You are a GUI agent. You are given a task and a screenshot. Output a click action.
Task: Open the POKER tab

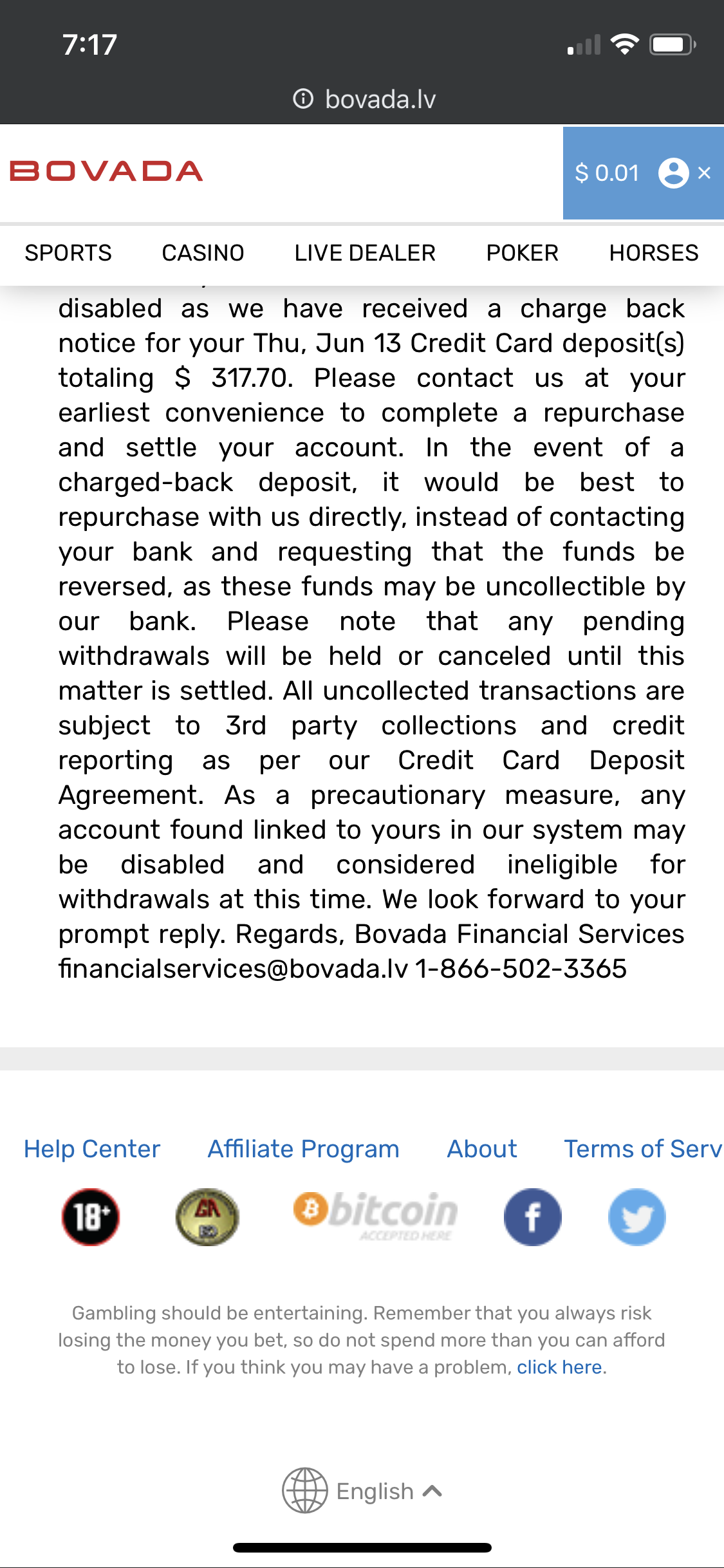[522, 253]
